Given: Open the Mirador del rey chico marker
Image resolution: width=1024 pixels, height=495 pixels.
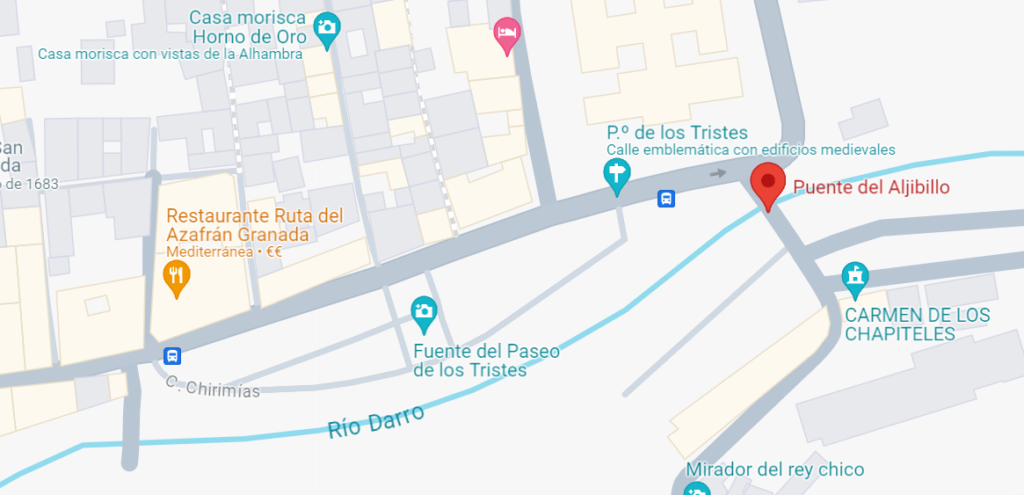Looking at the screenshot, I should [697, 488].
